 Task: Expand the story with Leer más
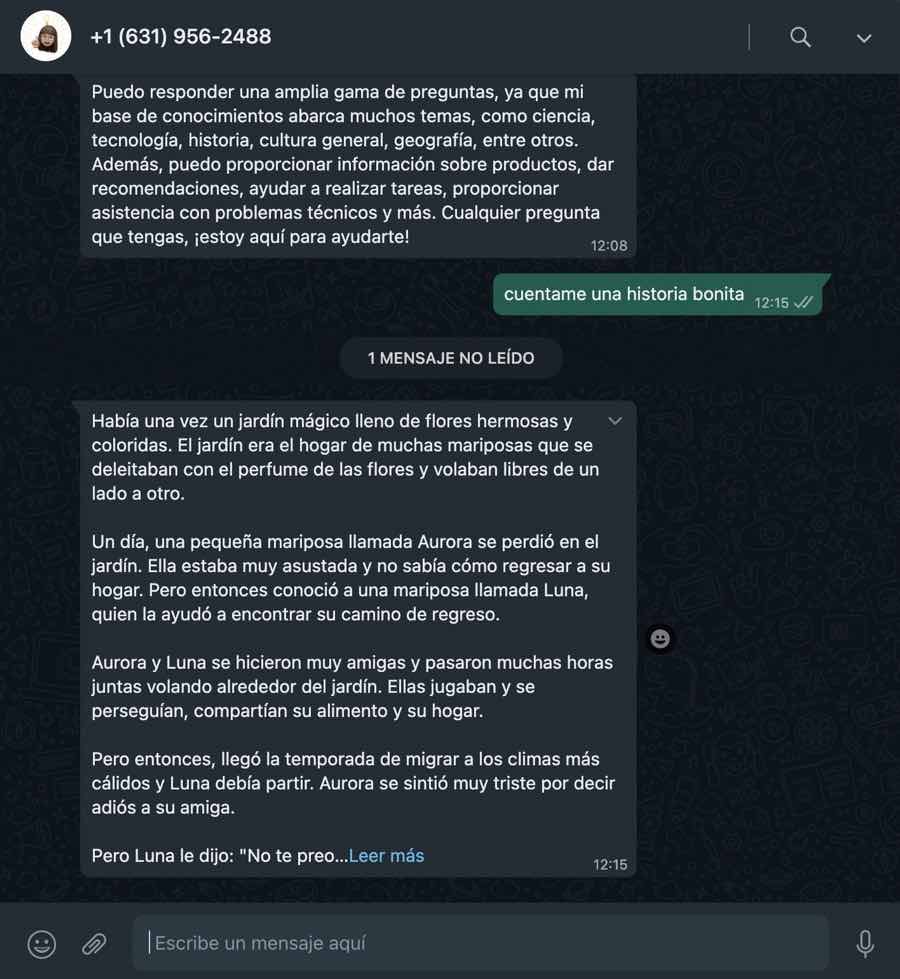(x=387, y=856)
